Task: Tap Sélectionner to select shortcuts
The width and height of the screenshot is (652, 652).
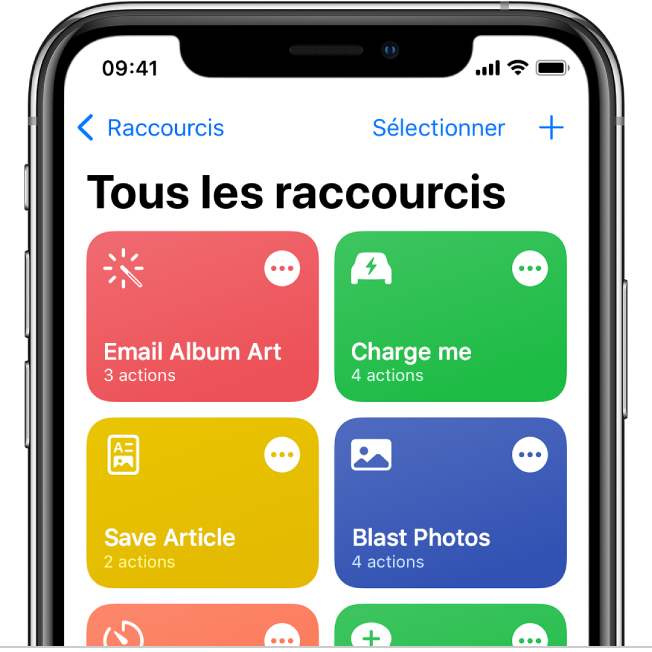Action: pyautogui.click(x=438, y=128)
